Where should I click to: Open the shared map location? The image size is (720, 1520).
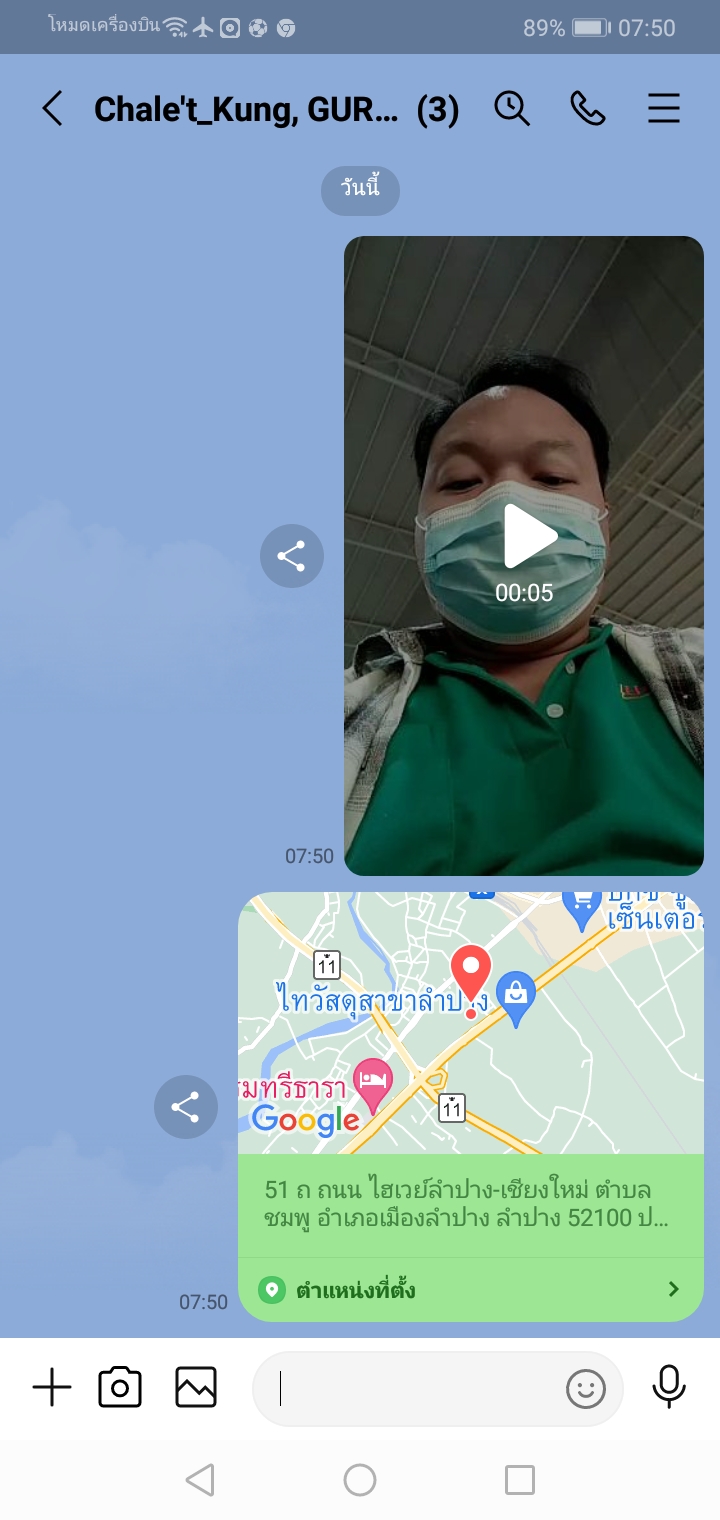point(470,1022)
